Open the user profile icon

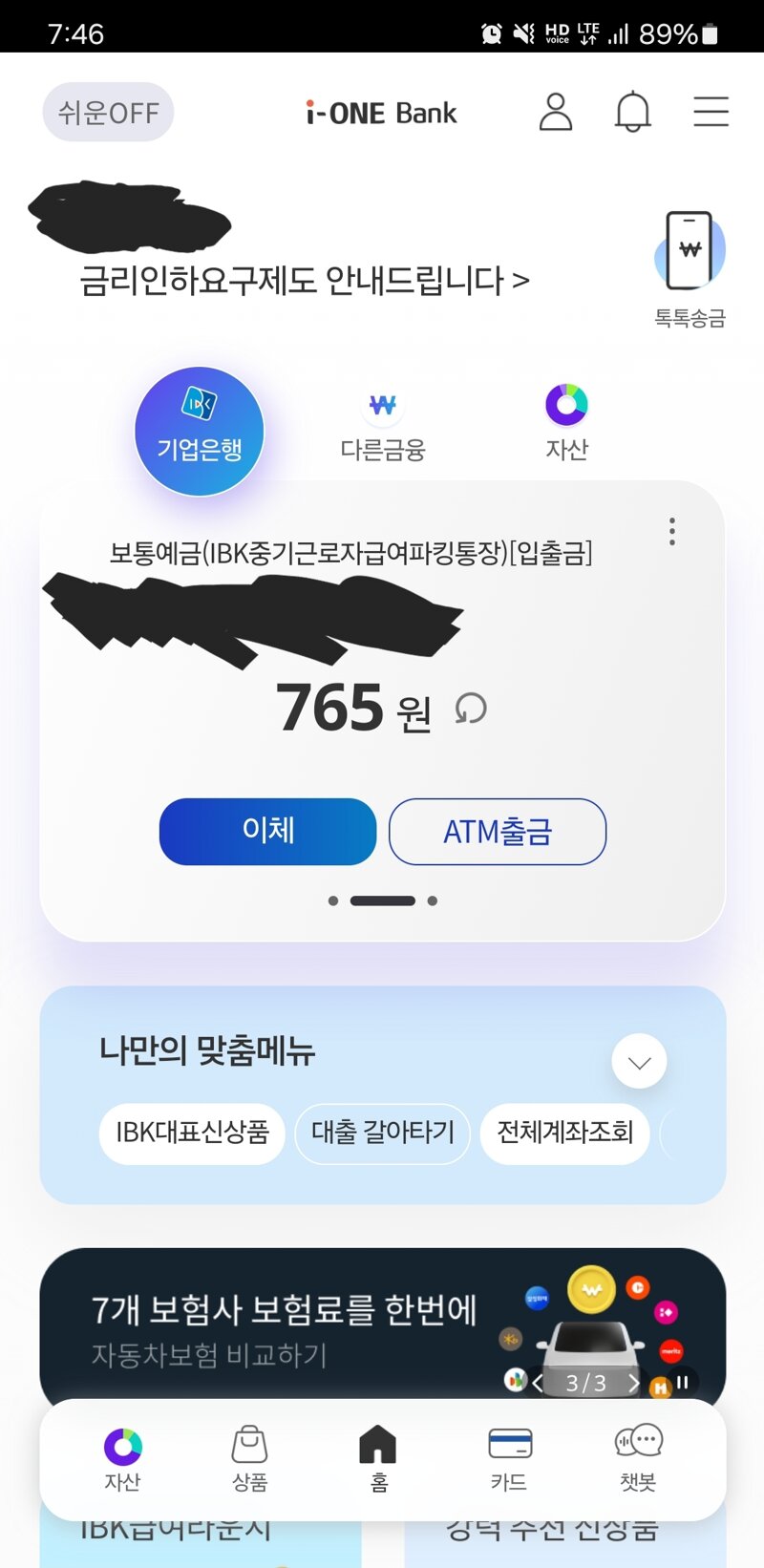[555, 113]
